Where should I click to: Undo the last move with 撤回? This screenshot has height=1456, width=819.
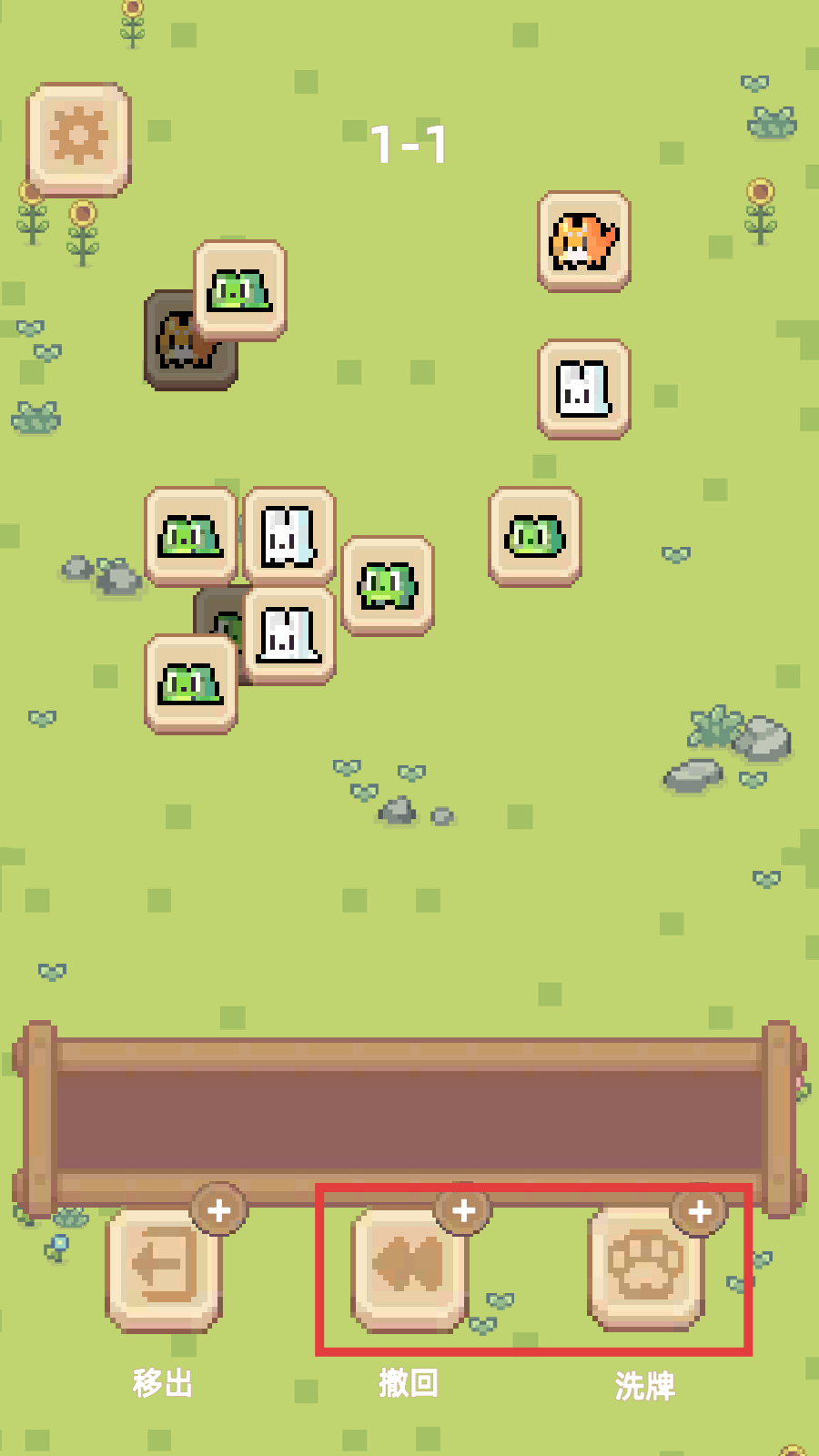409,1269
